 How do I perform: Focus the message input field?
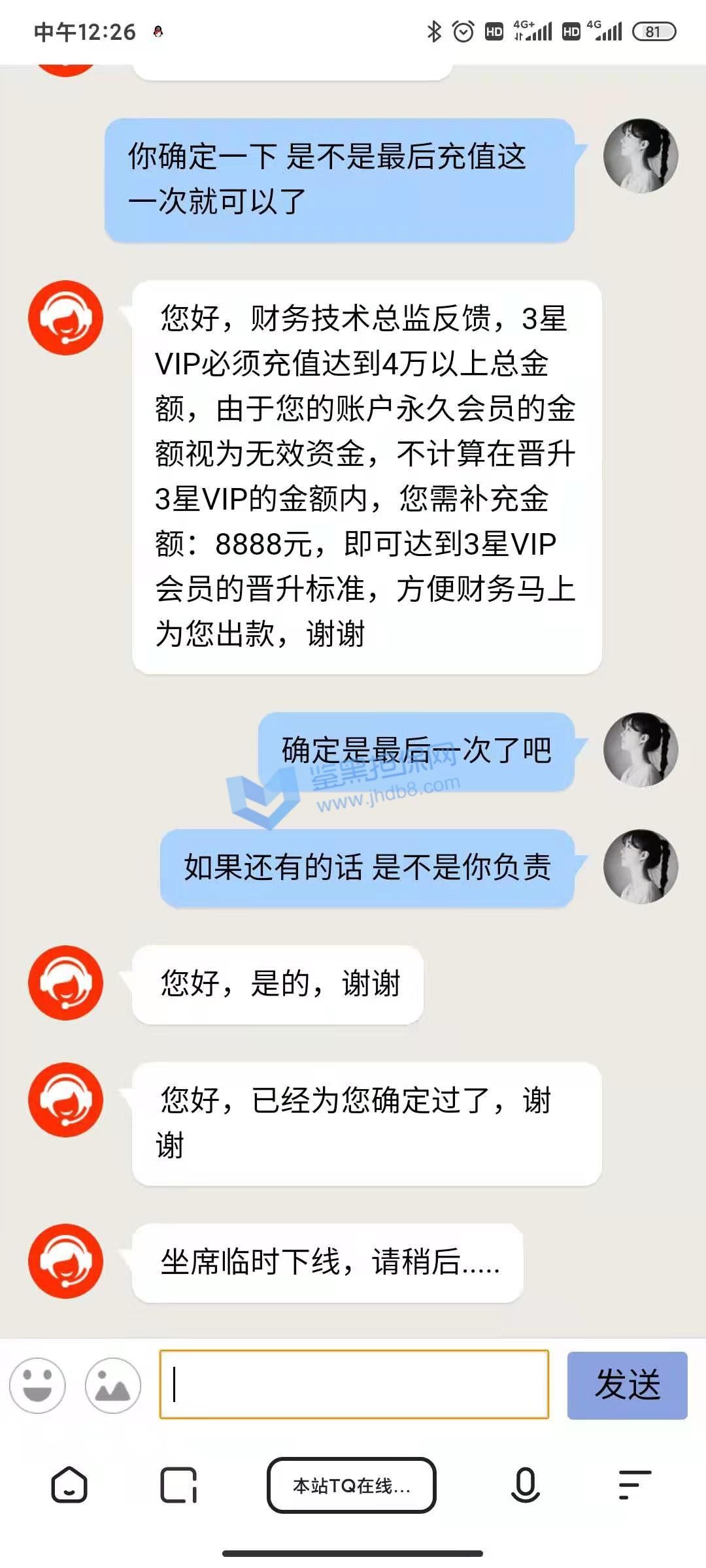click(x=354, y=1384)
